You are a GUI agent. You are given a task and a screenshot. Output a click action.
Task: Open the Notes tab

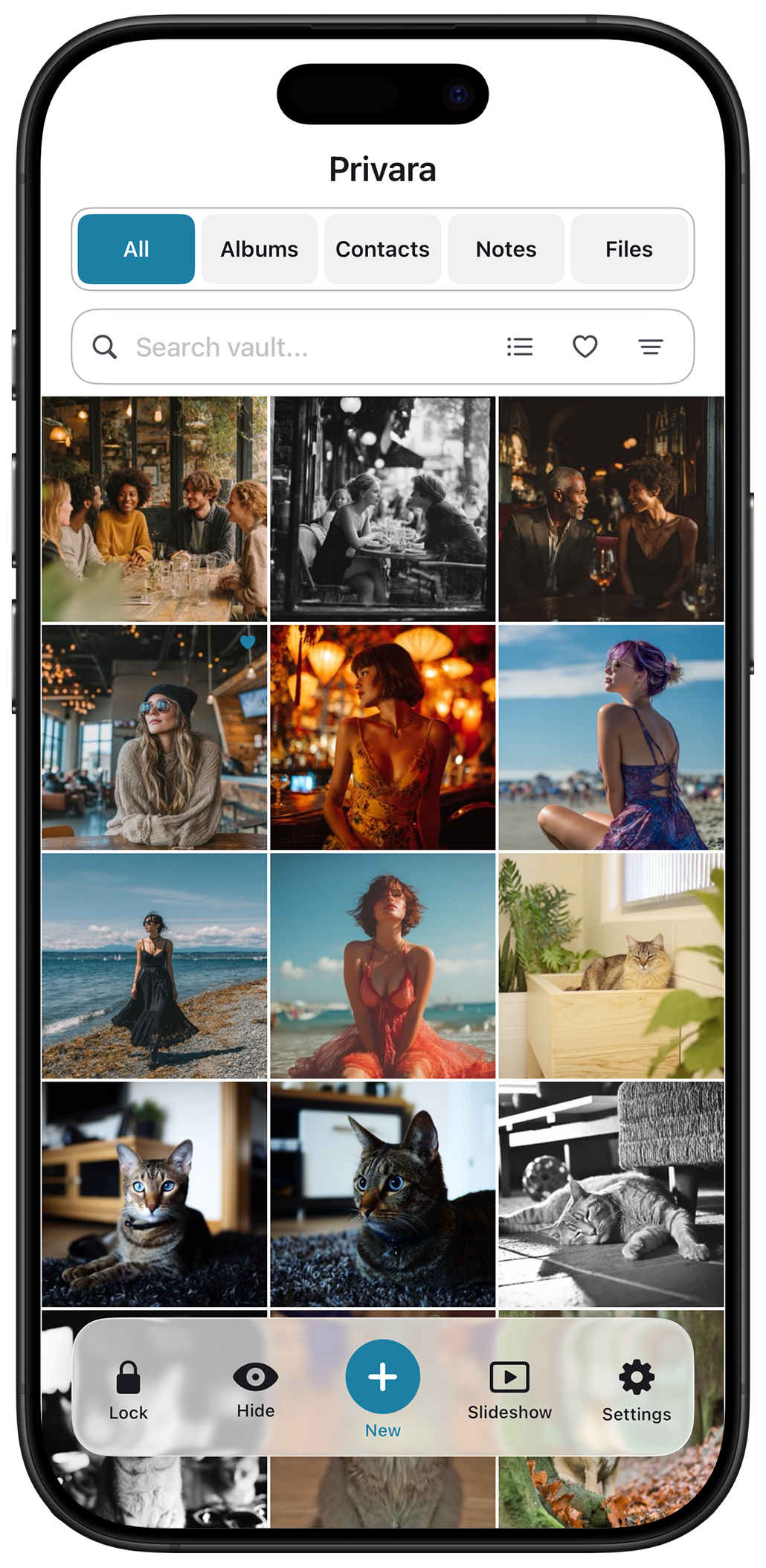pyautogui.click(x=506, y=249)
